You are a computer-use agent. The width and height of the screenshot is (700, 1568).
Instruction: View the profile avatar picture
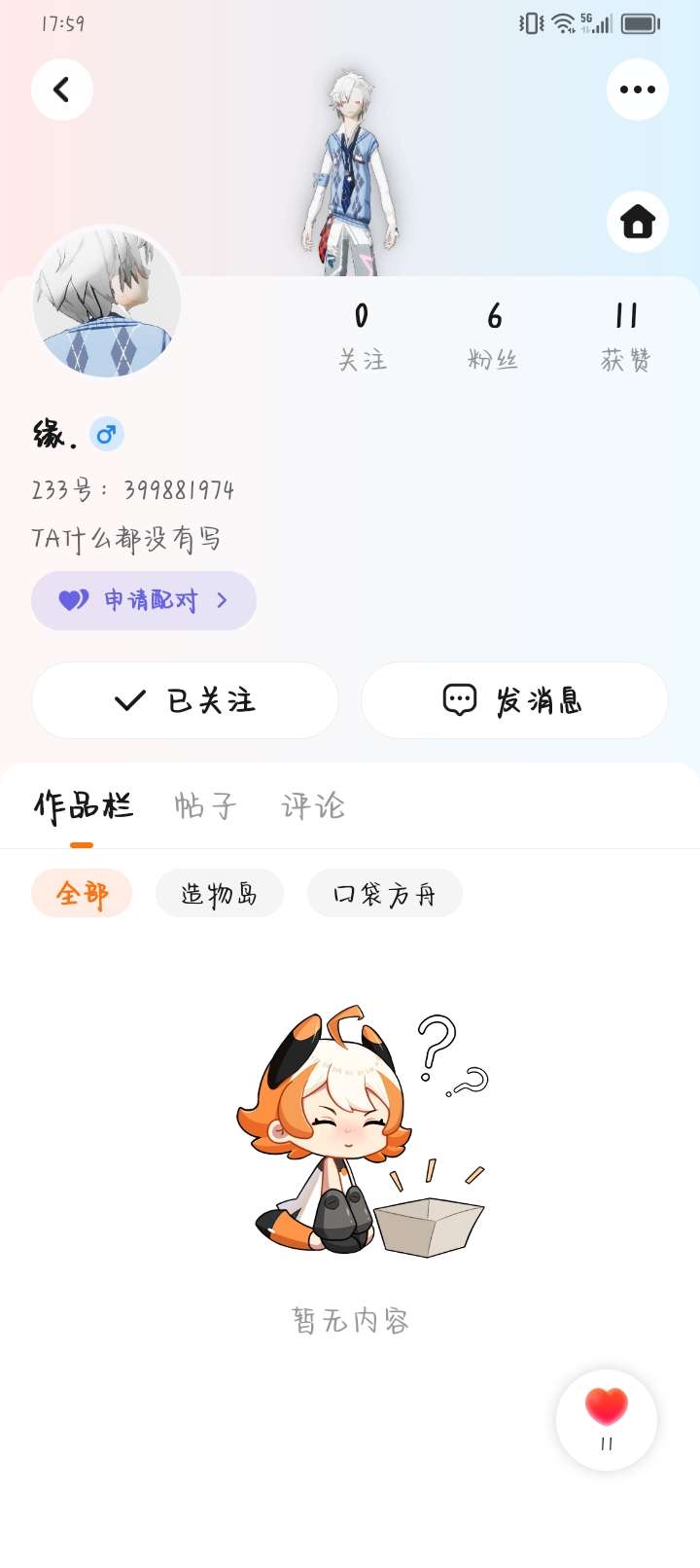(107, 303)
